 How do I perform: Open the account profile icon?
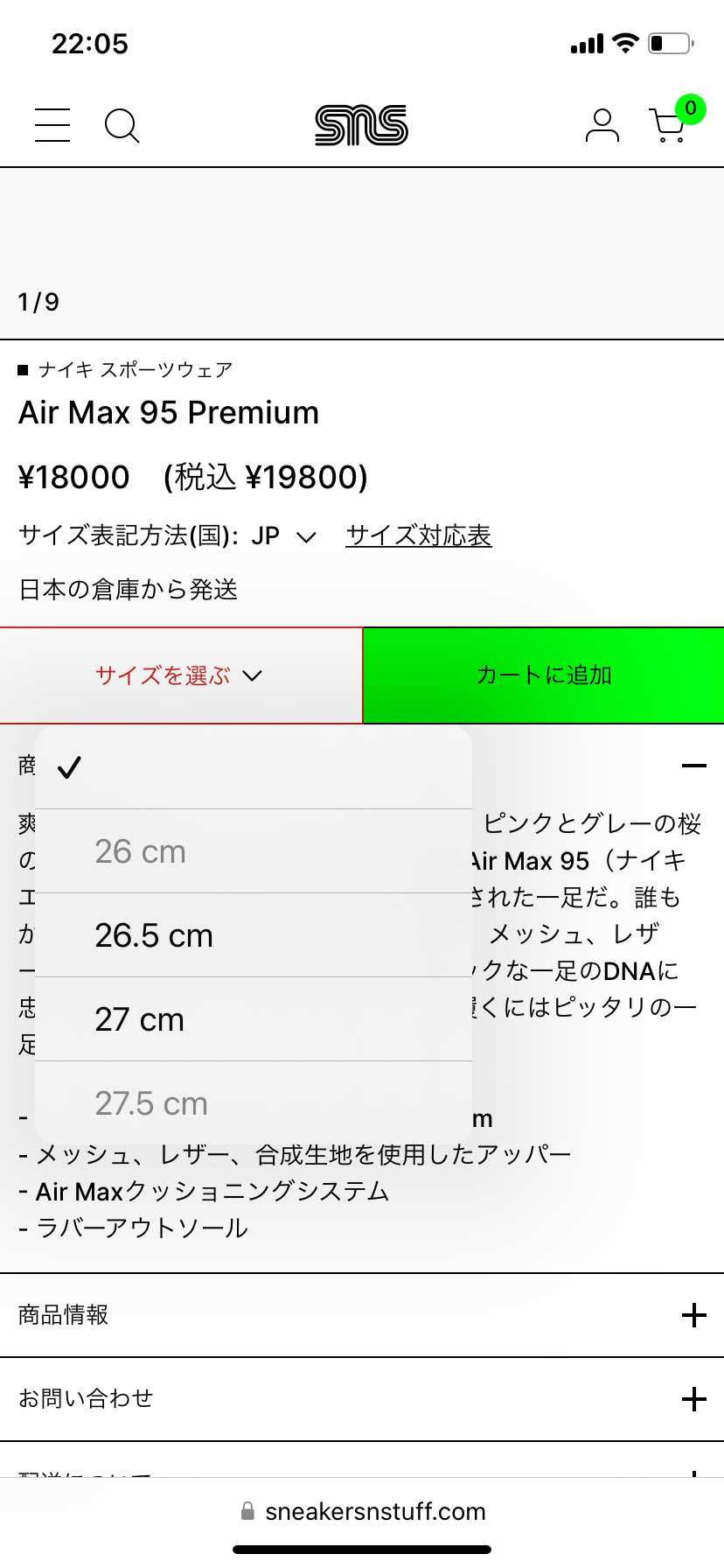(x=602, y=125)
